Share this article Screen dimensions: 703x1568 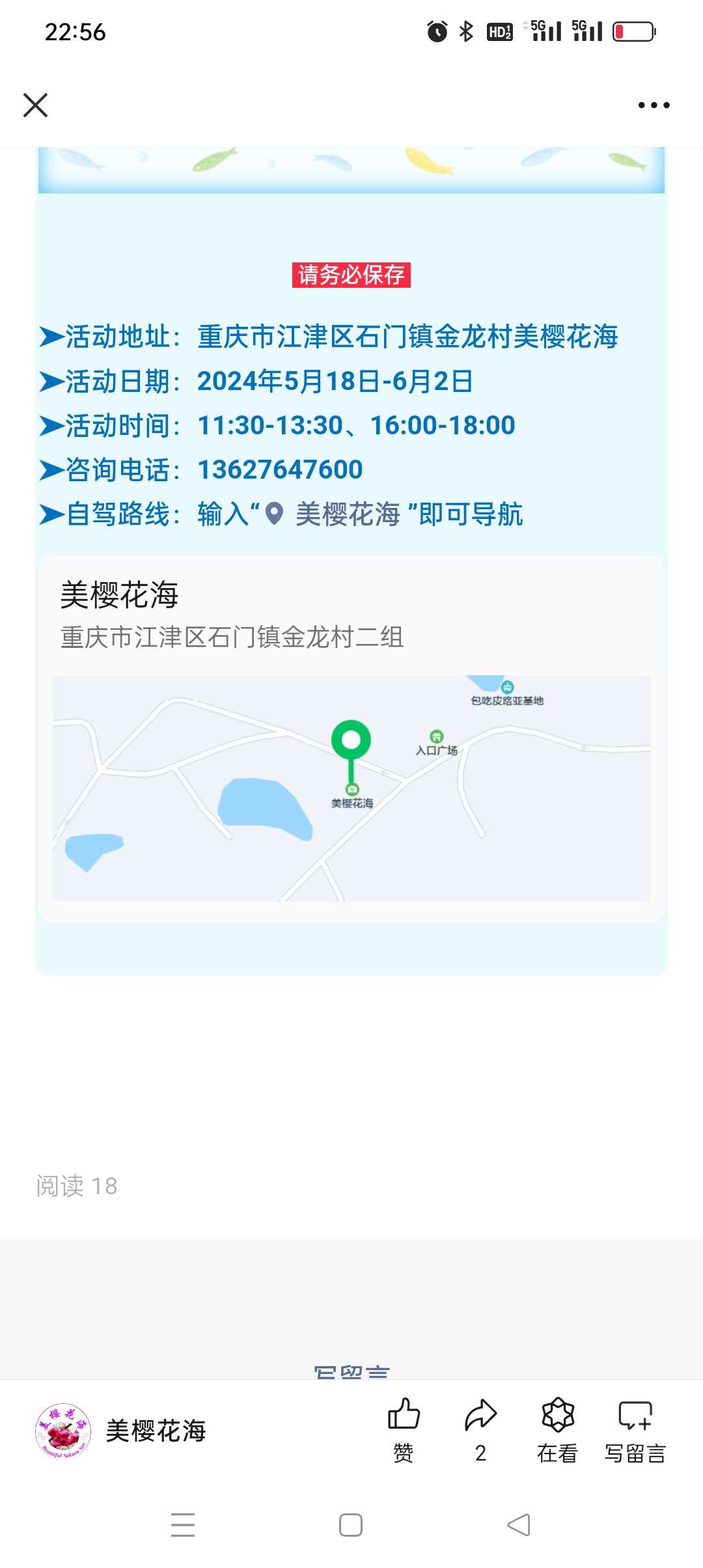tap(480, 1430)
